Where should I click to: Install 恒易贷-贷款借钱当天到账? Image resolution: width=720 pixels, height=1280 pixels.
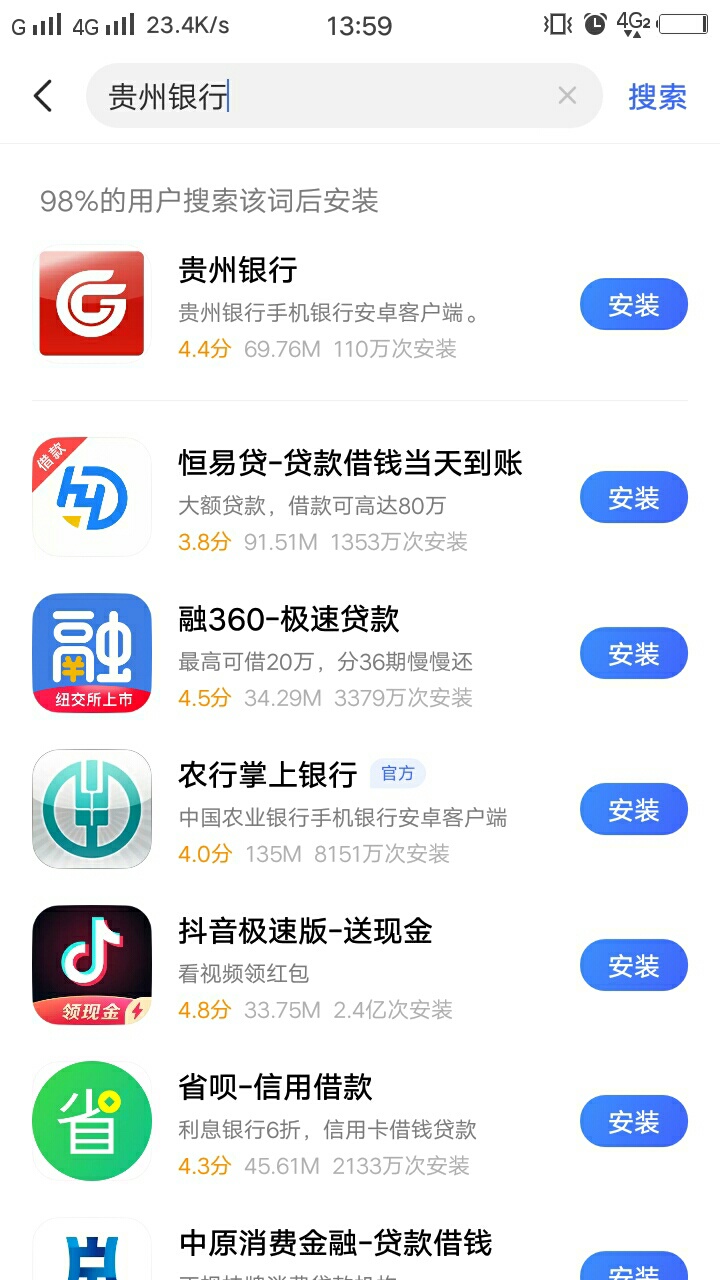(634, 497)
